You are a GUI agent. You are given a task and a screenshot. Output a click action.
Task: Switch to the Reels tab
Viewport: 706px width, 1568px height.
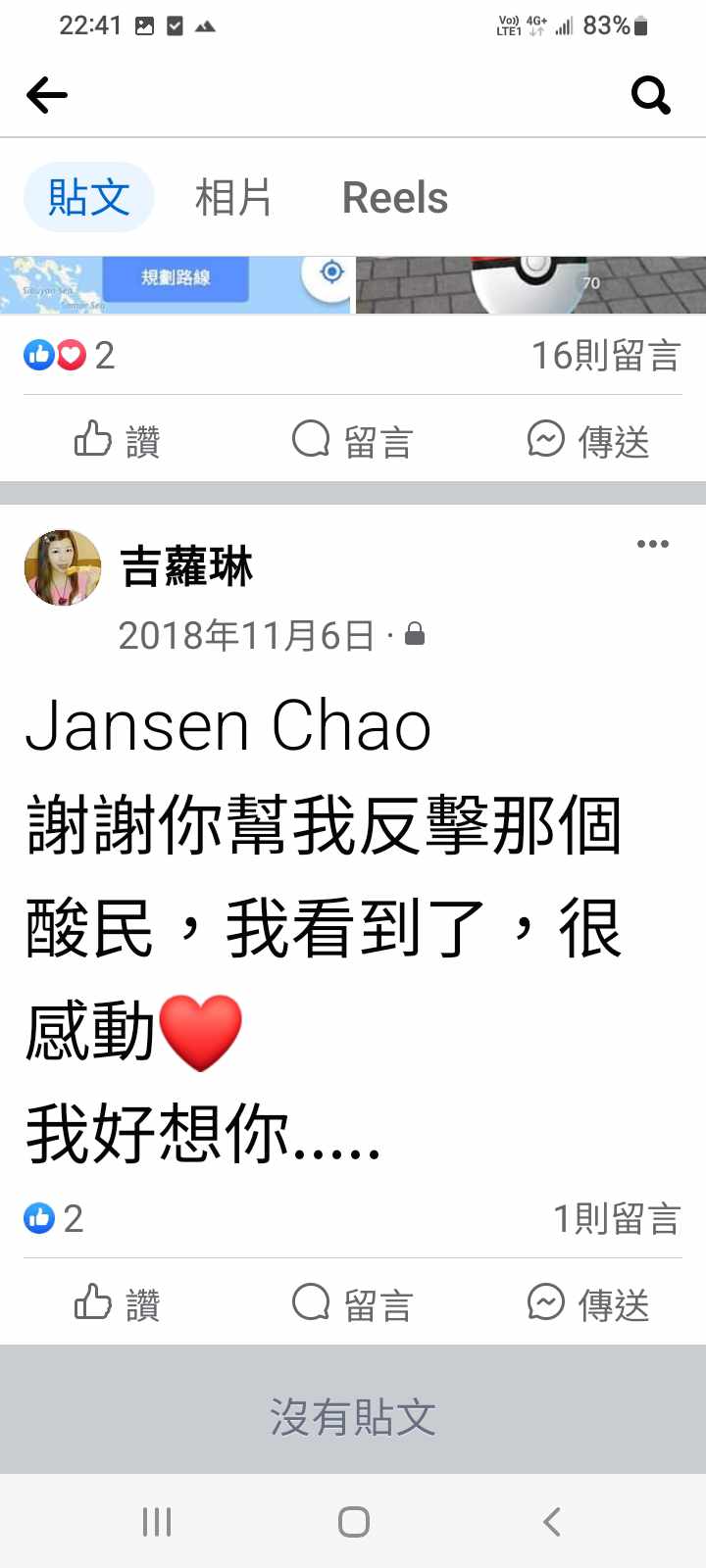[x=394, y=197]
